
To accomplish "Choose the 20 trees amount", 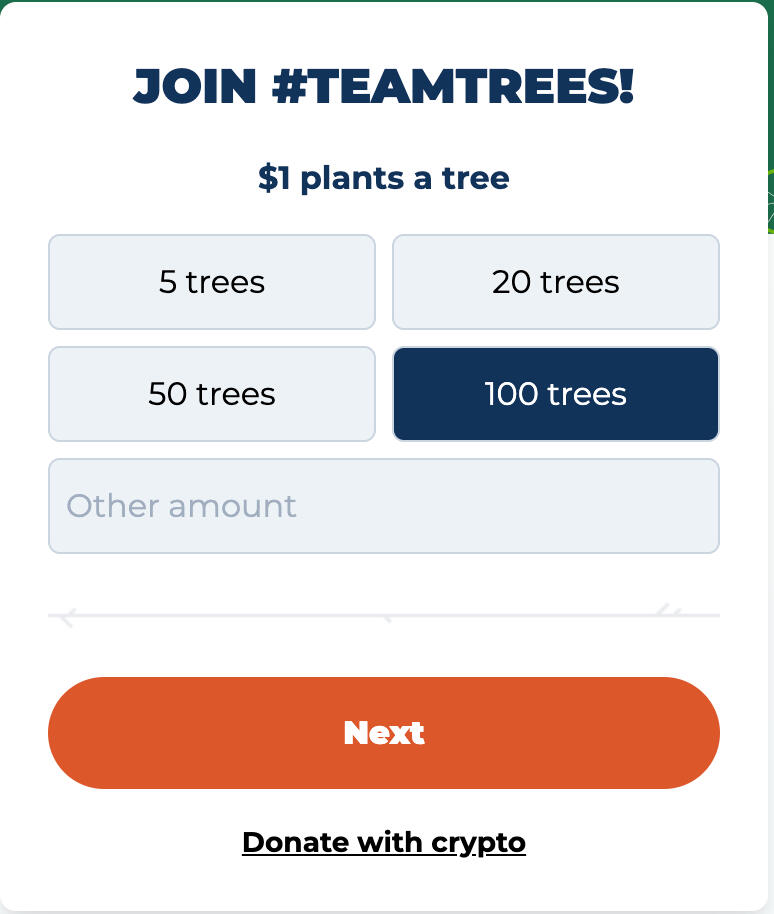I will point(555,282).
